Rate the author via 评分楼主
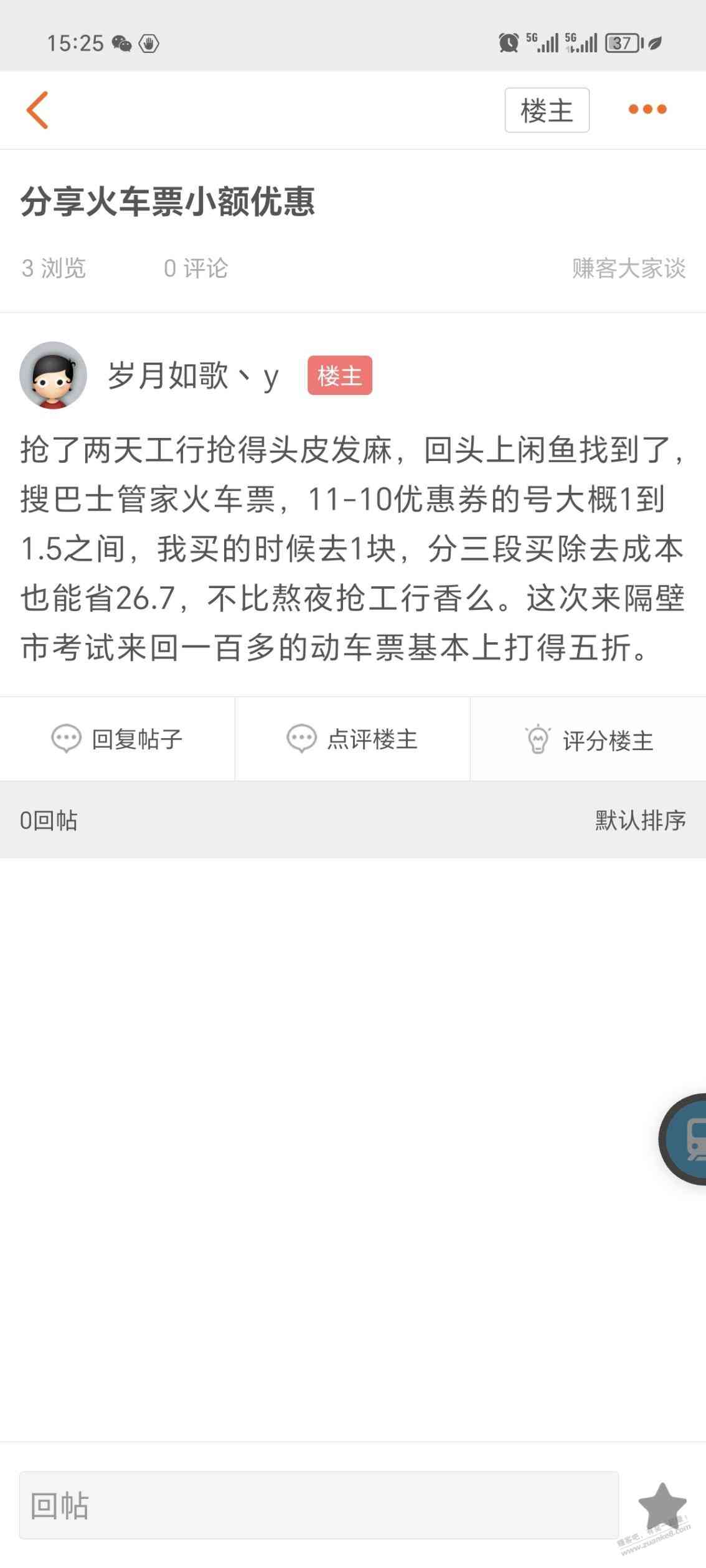Image resolution: width=706 pixels, height=1568 pixels. [x=588, y=740]
